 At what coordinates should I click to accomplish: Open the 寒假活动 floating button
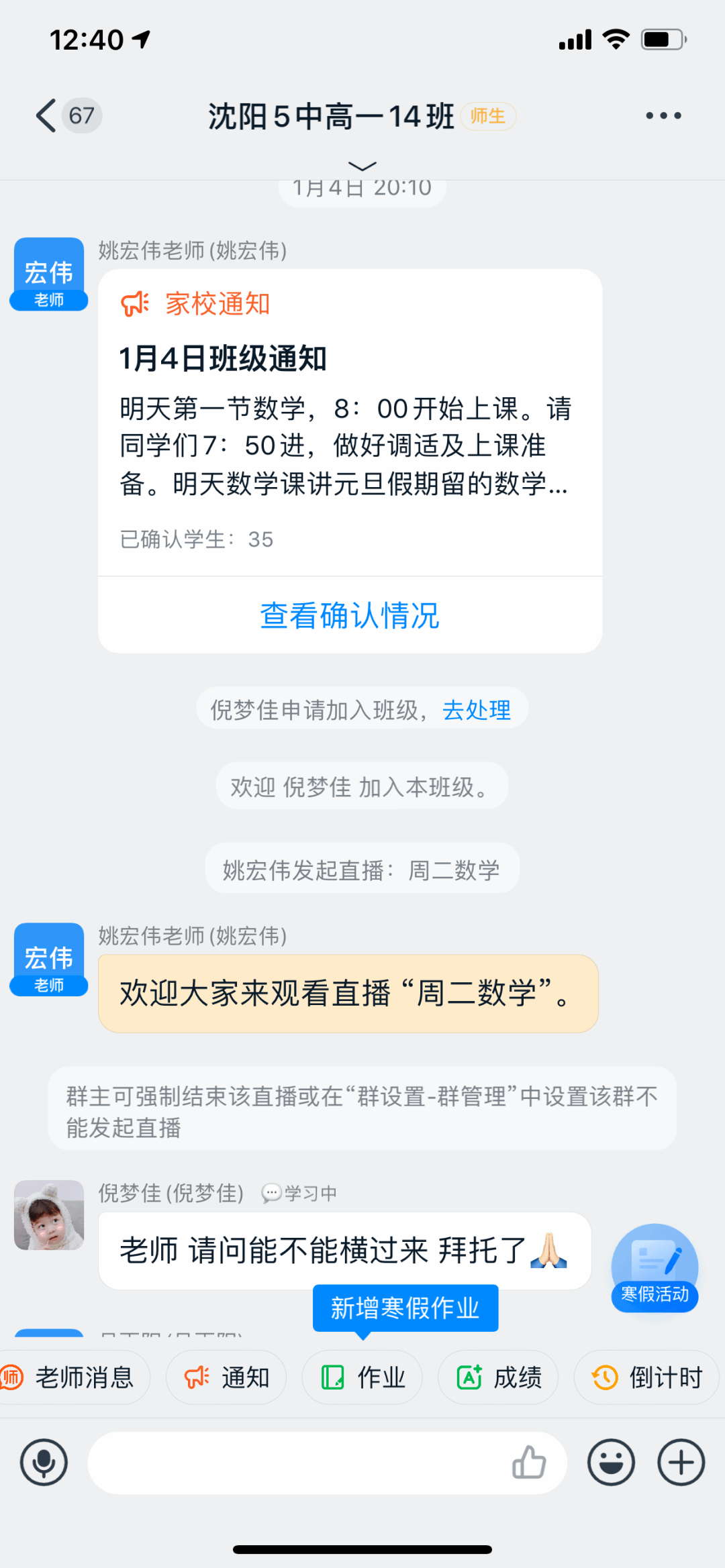[x=655, y=1267]
